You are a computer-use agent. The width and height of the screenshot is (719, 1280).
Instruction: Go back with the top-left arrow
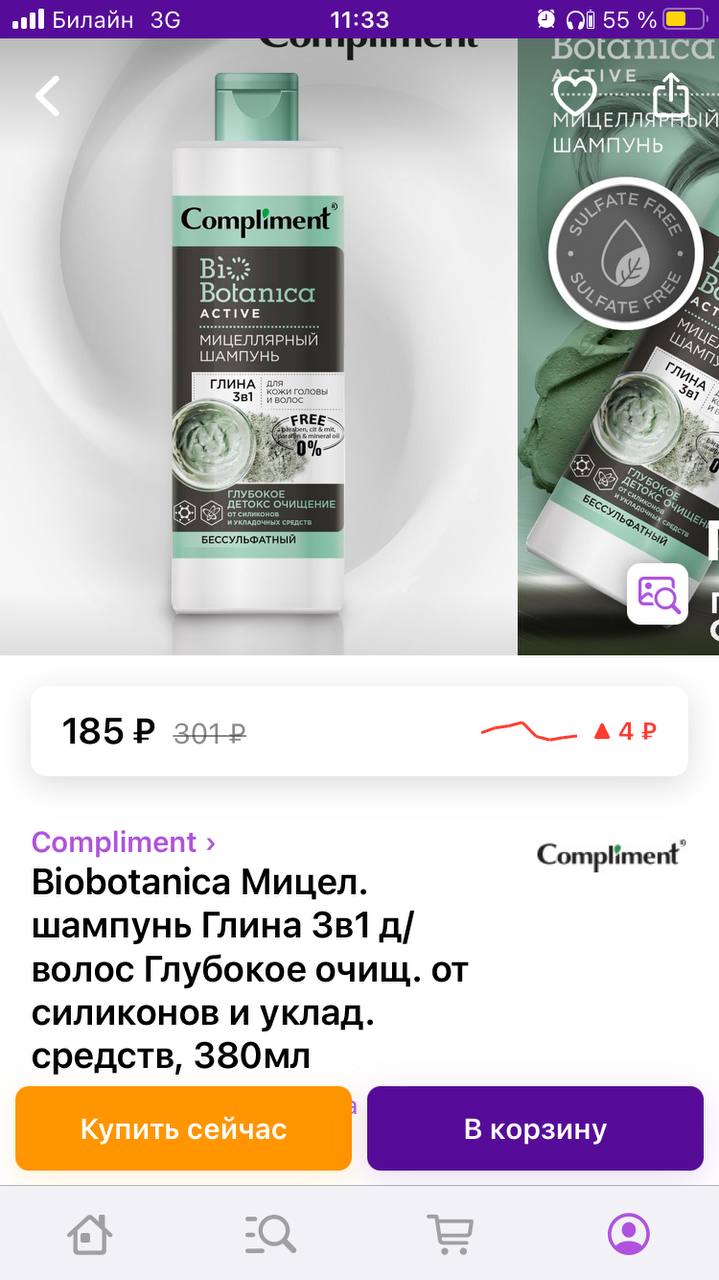click(47, 96)
